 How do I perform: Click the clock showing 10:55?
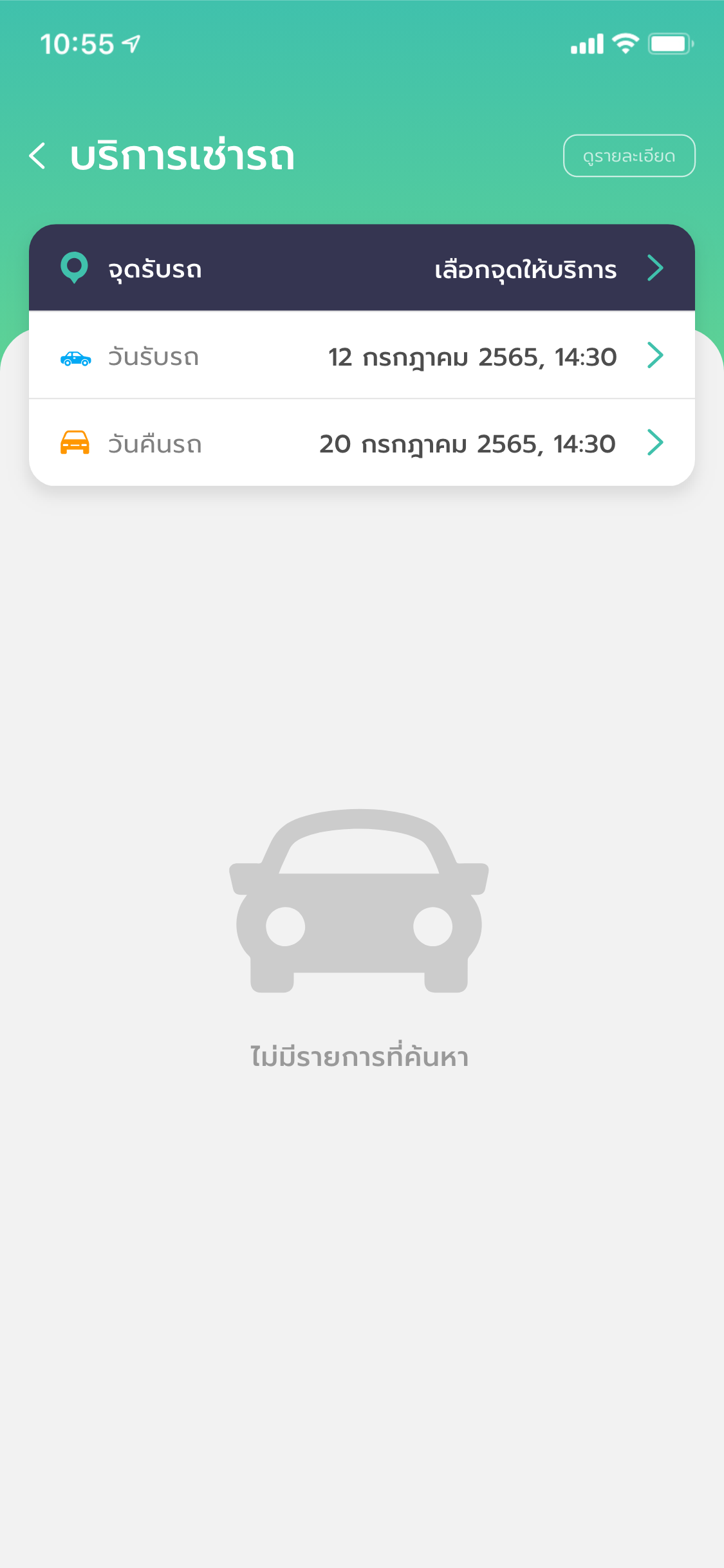(77, 42)
